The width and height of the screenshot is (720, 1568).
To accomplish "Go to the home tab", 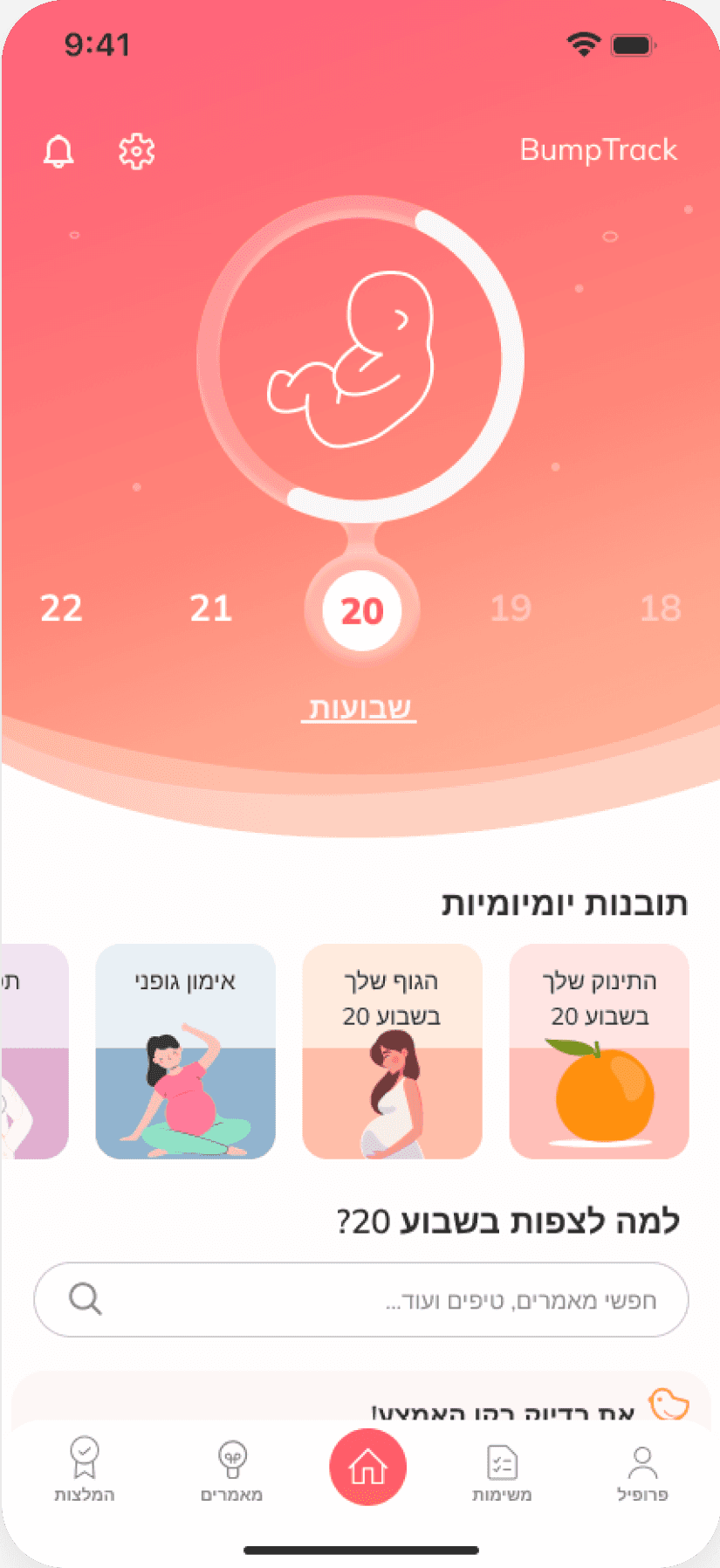I will tap(367, 1468).
